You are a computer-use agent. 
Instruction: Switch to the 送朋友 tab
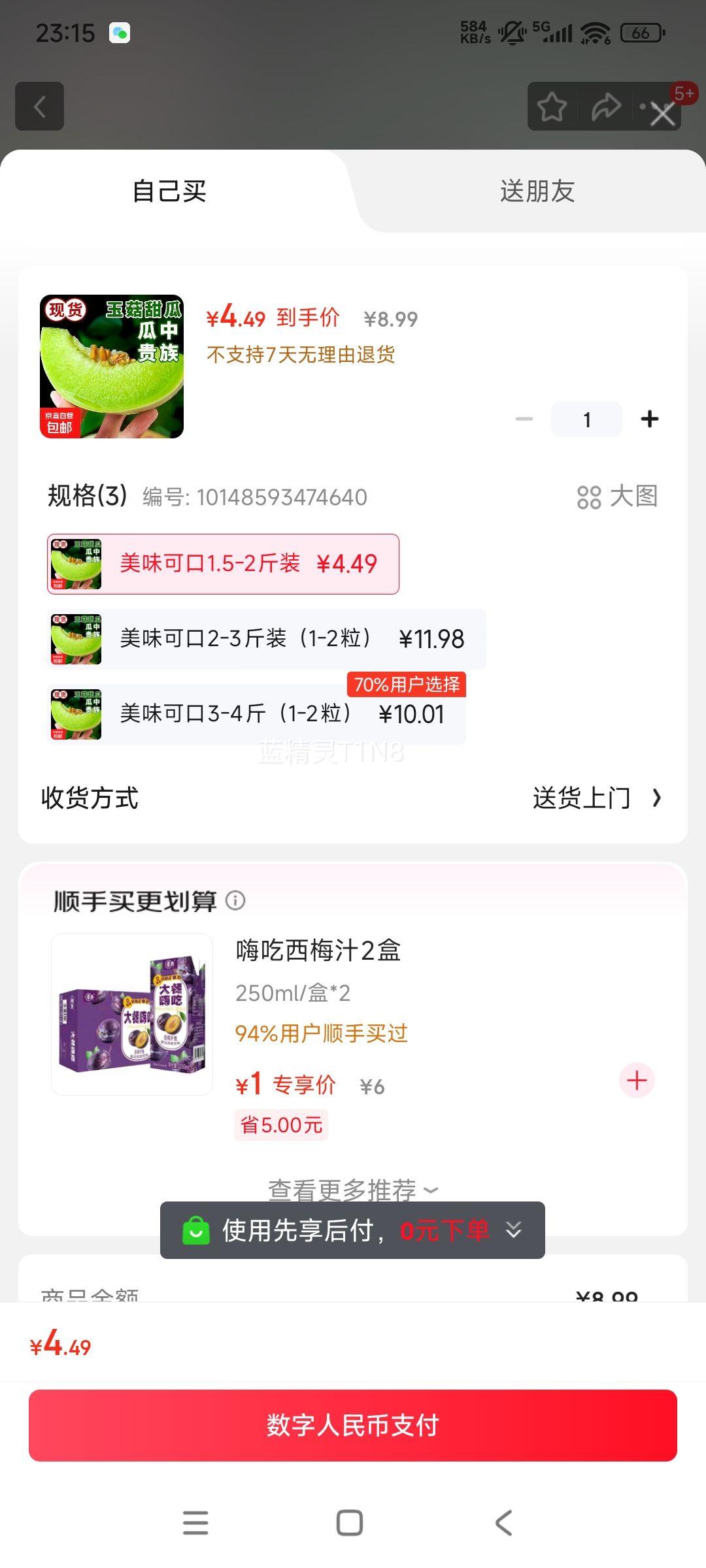pyautogui.click(x=537, y=191)
